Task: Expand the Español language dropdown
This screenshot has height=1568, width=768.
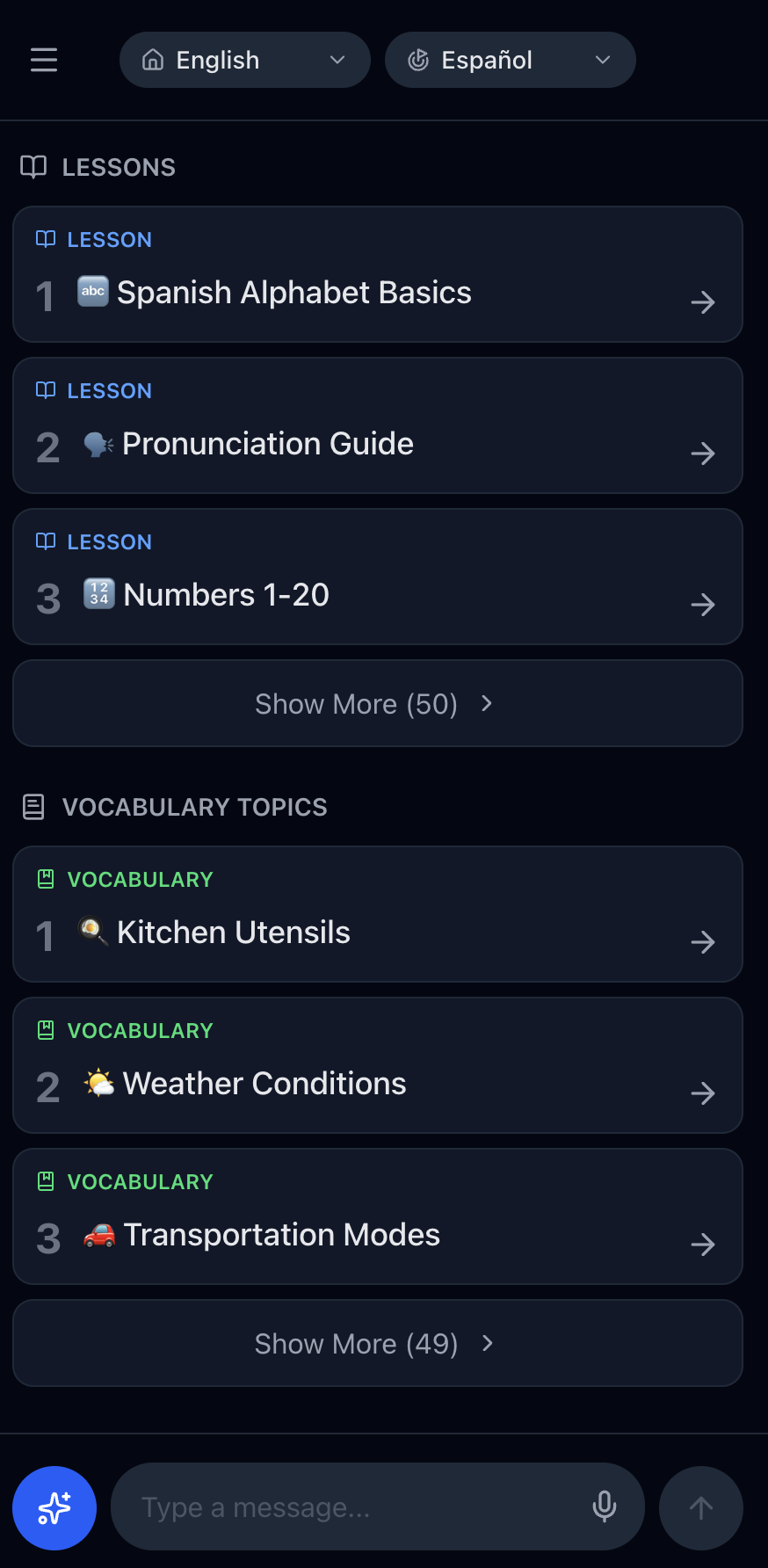Action: (x=510, y=60)
